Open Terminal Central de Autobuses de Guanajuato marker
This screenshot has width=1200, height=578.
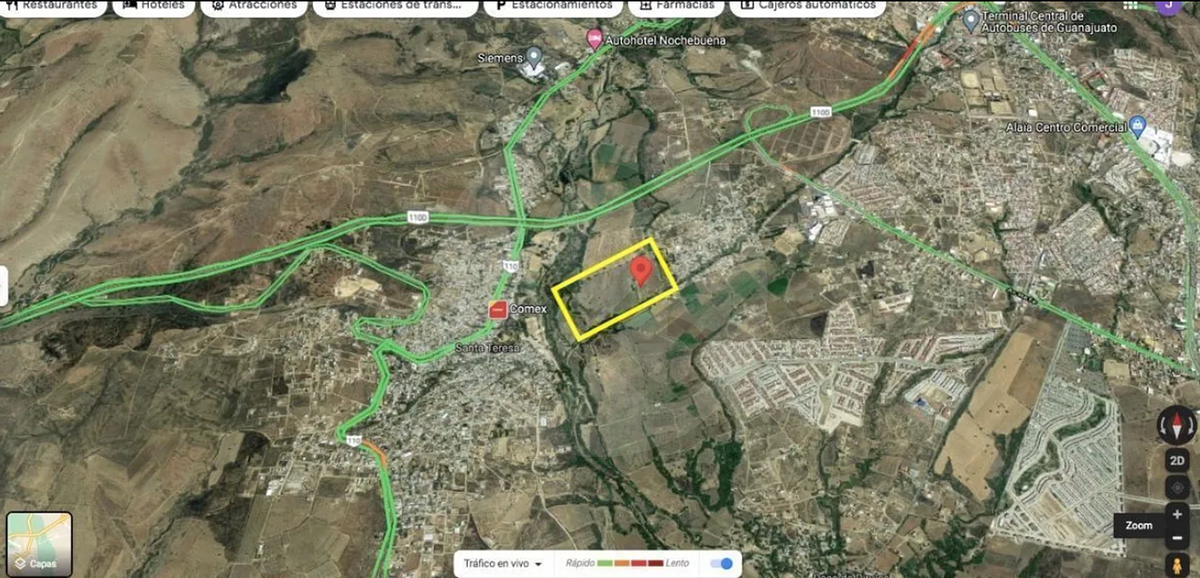(970, 19)
